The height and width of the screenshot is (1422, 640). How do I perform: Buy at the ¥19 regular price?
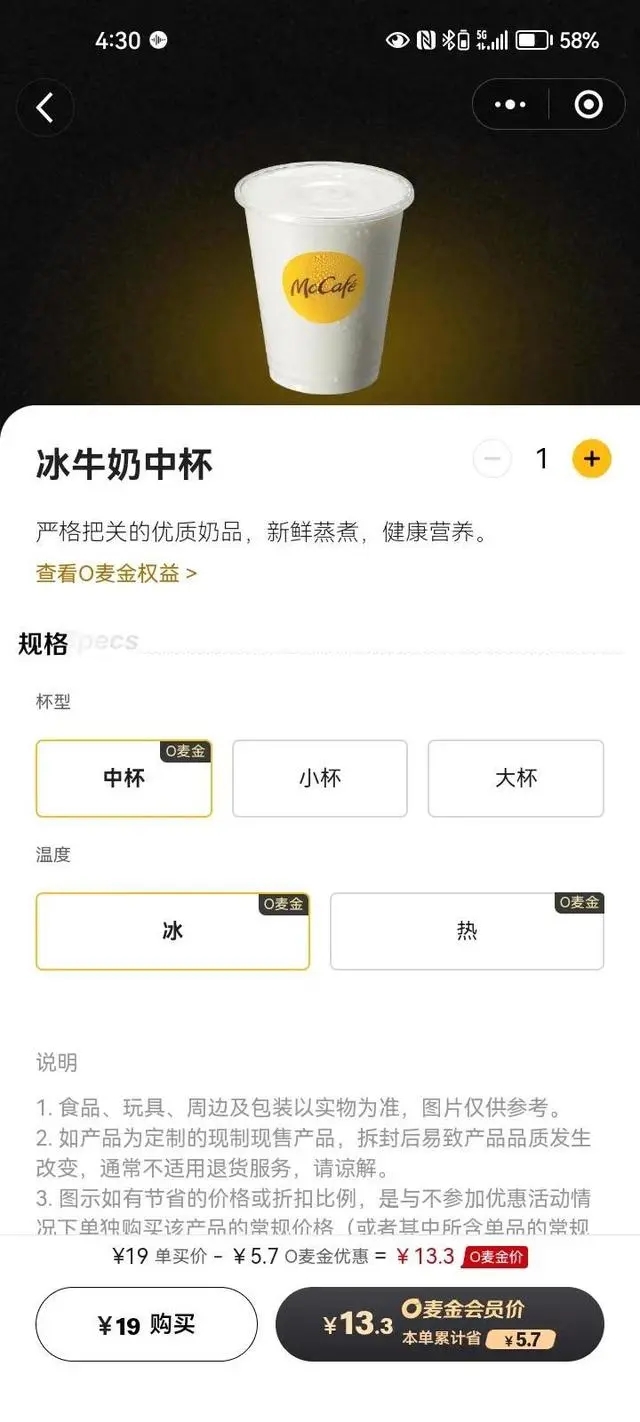(146, 1325)
